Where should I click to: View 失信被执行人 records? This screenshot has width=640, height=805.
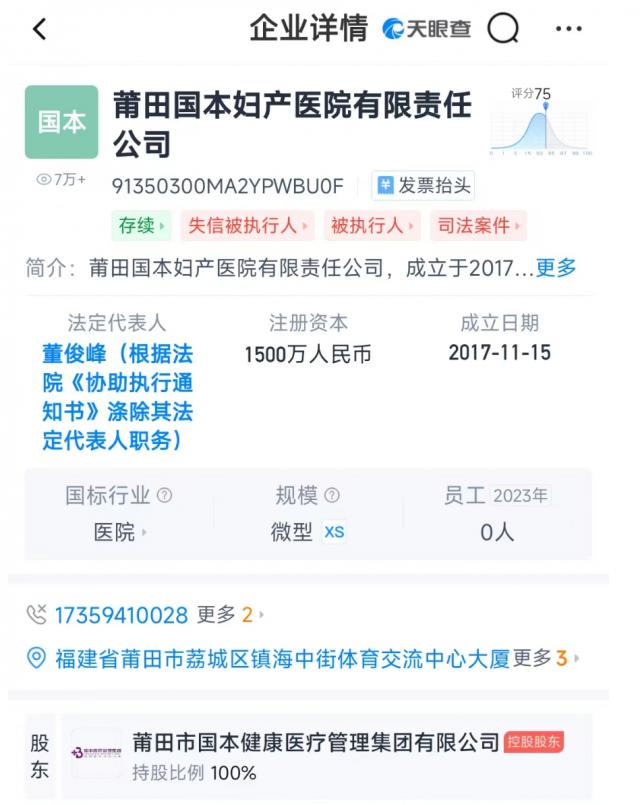[x=247, y=226]
